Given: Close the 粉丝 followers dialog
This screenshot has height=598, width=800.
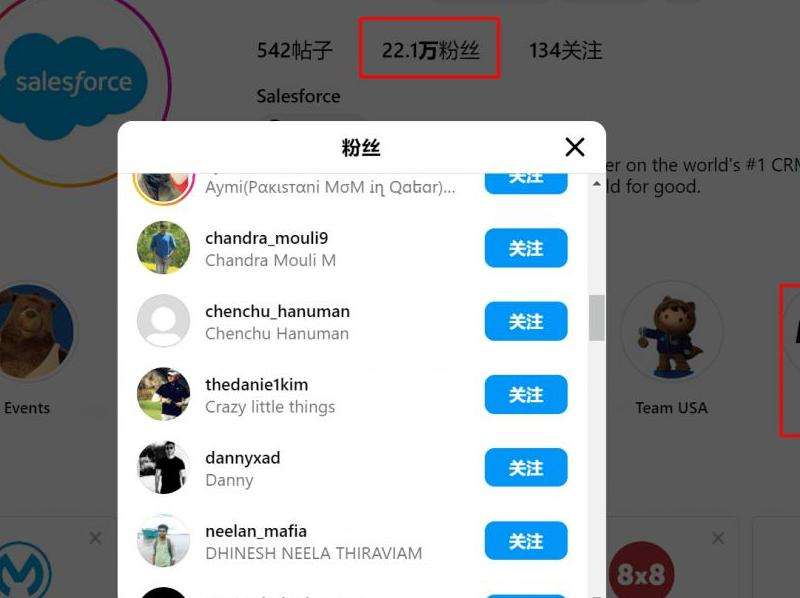Looking at the screenshot, I should point(575,148).
